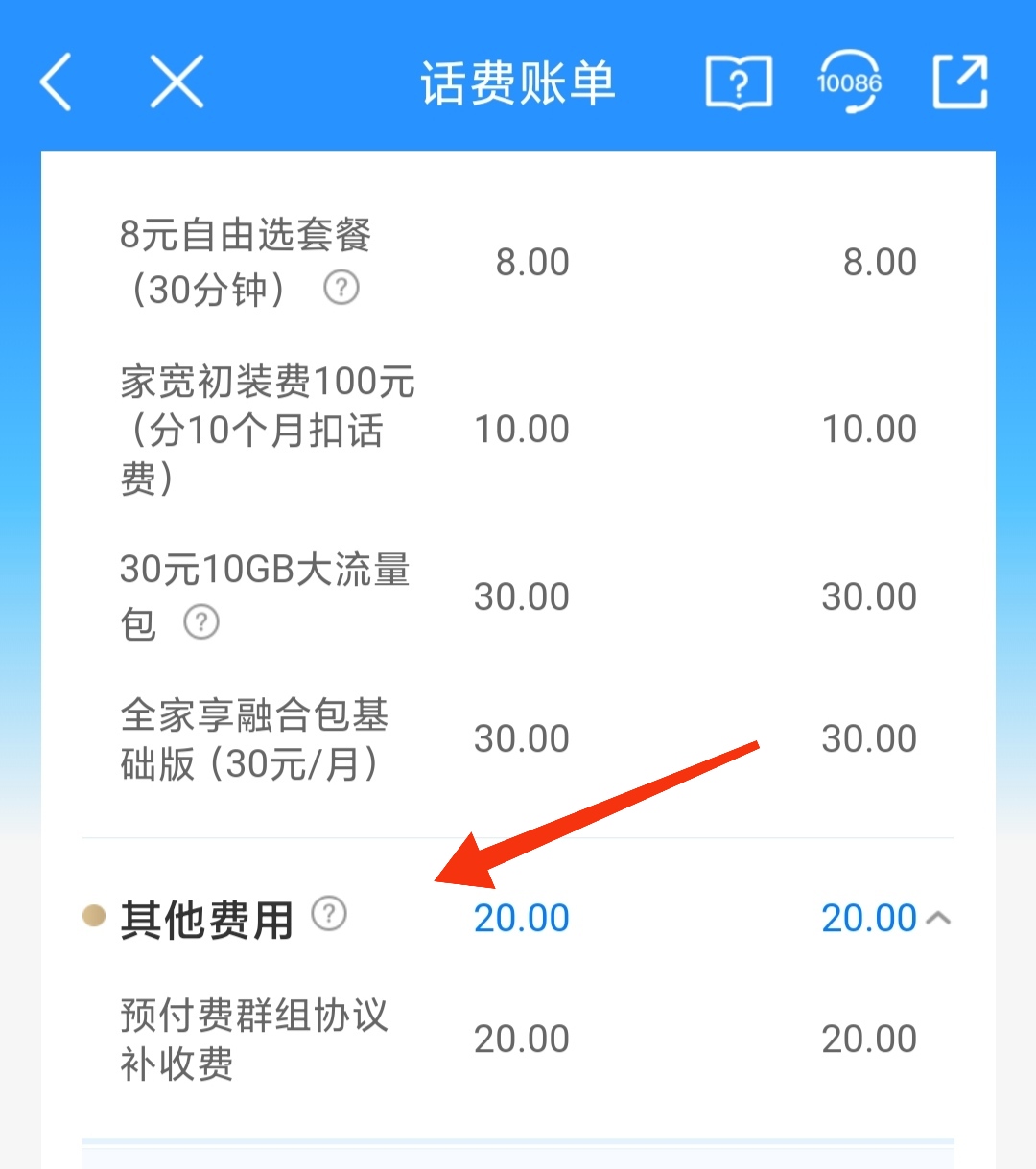Viewport: 1036px width, 1169px height.
Task: Open the bill help manual icon
Action: point(739,82)
